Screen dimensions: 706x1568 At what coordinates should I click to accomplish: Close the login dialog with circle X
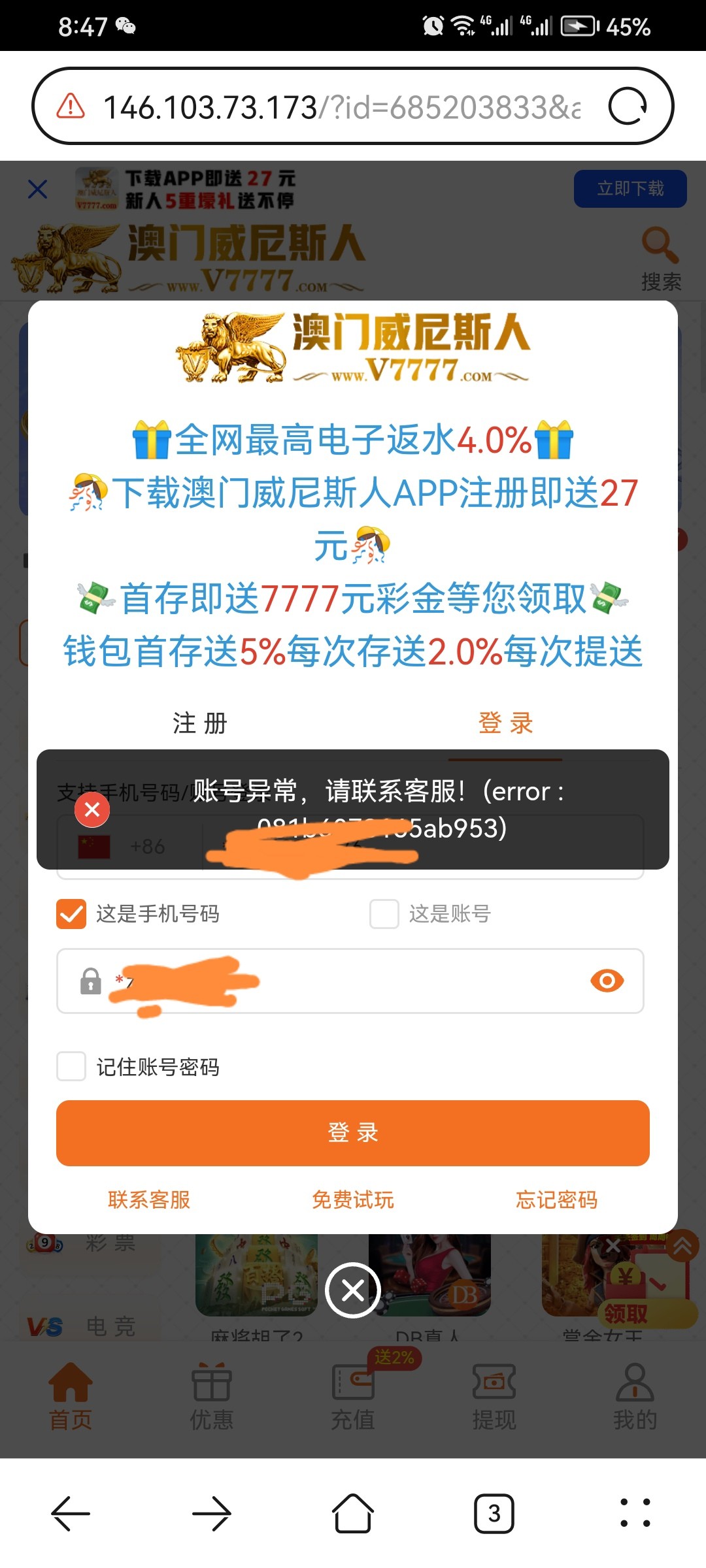pyautogui.click(x=353, y=1290)
